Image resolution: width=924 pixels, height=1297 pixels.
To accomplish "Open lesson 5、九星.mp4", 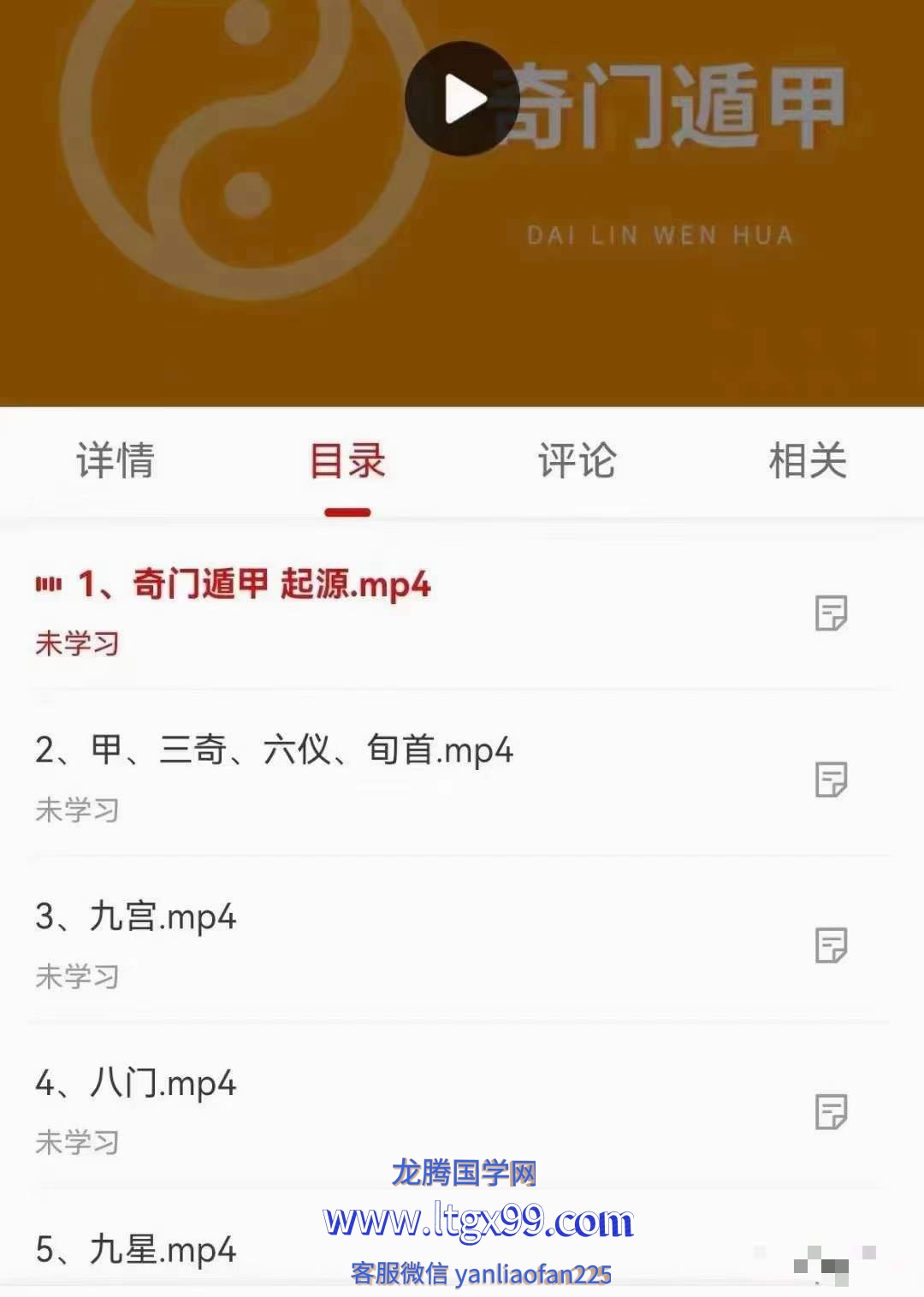I will 137,1250.
